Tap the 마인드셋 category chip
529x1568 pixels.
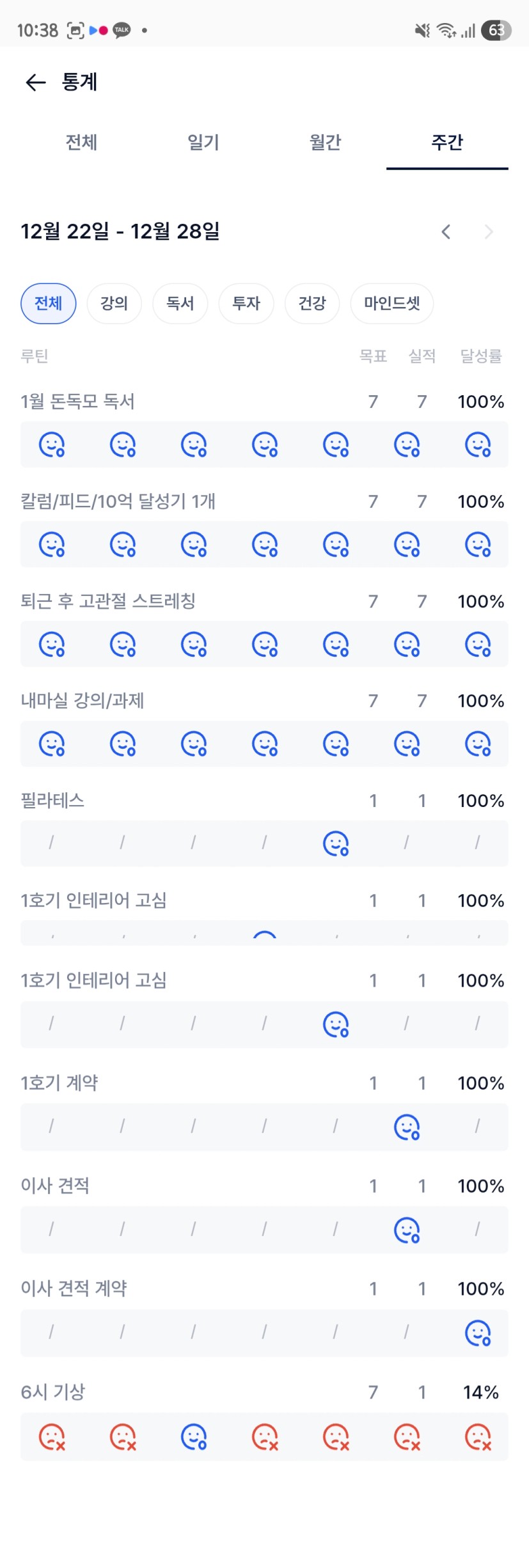pyautogui.click(x=392, y=303)
